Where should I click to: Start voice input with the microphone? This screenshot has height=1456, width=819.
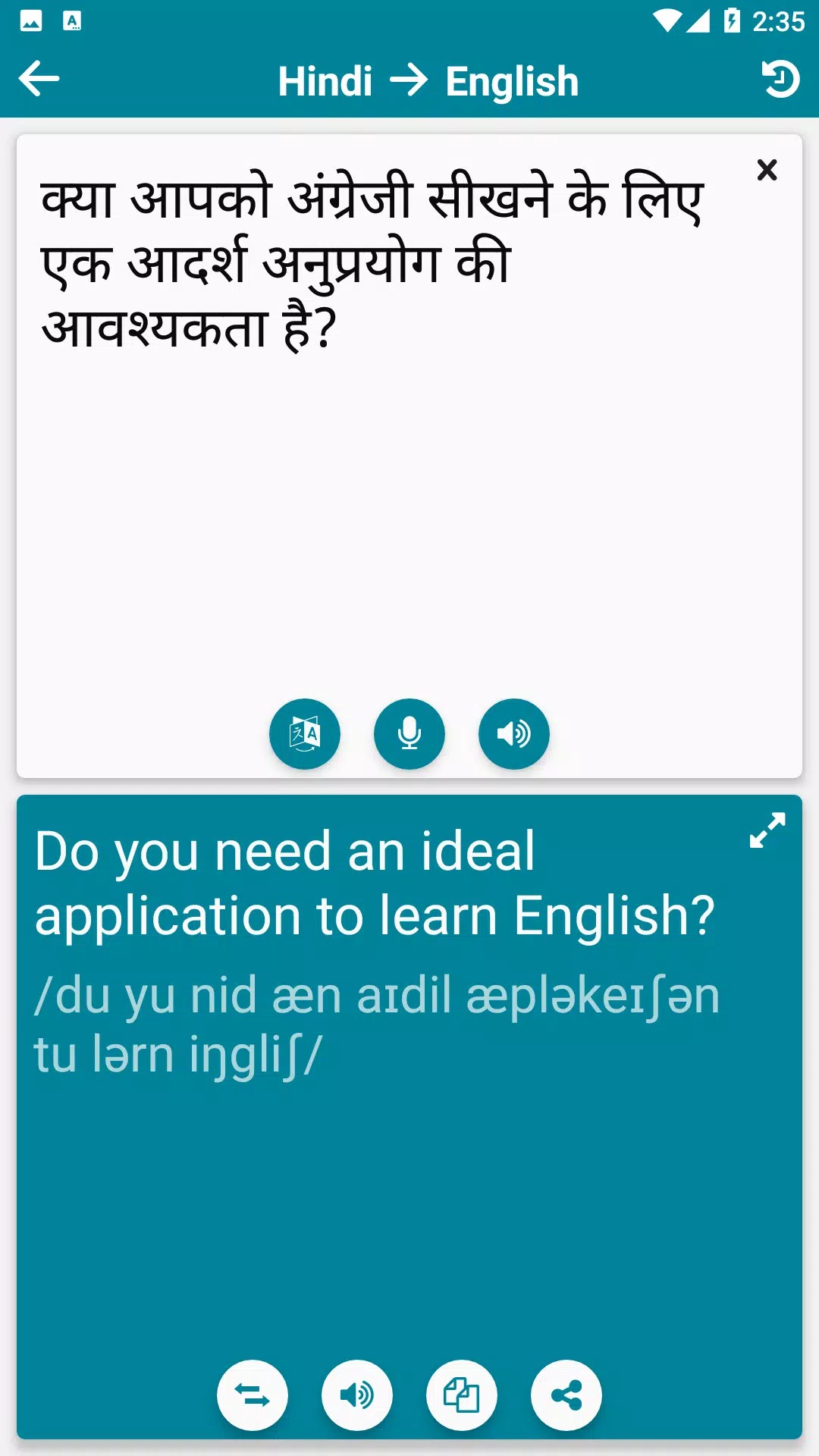[x=409, y=733]
